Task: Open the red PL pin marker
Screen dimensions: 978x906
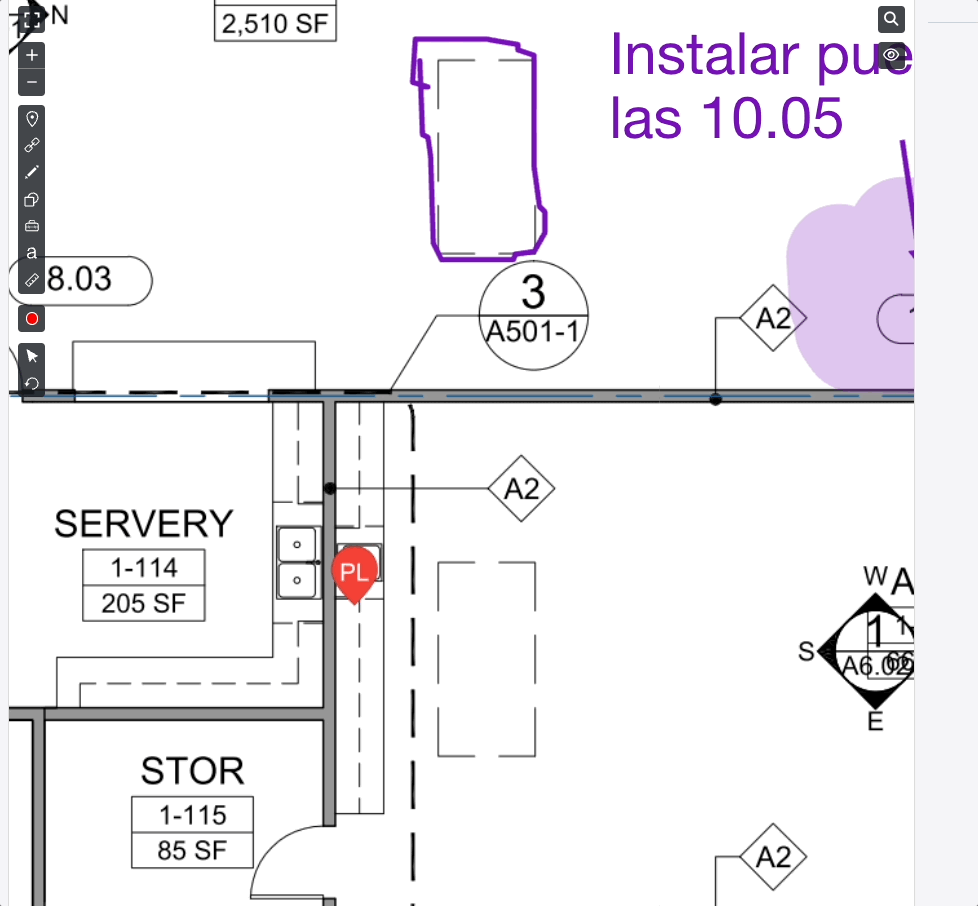Action: tap(354, 572)
